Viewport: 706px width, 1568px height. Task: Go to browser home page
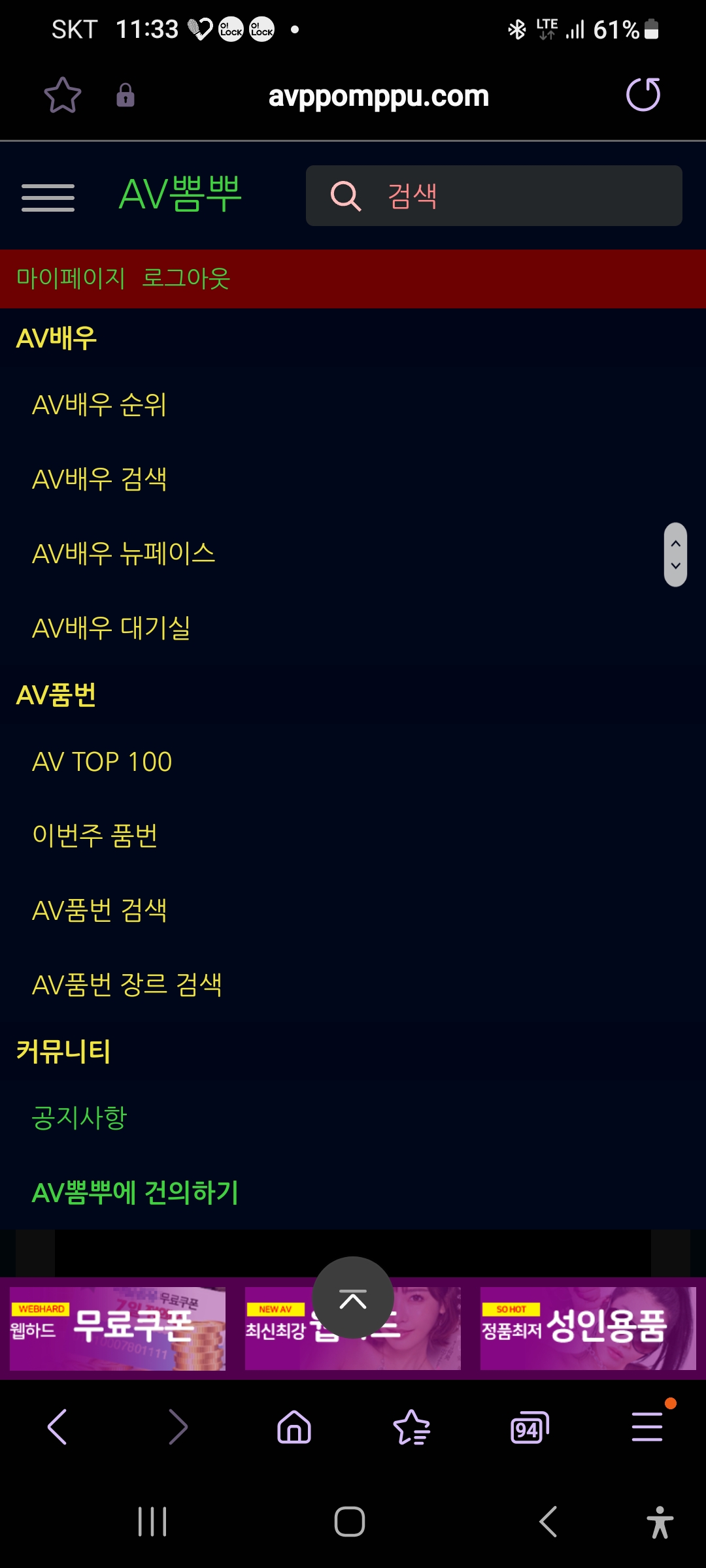coord(294,1428)
